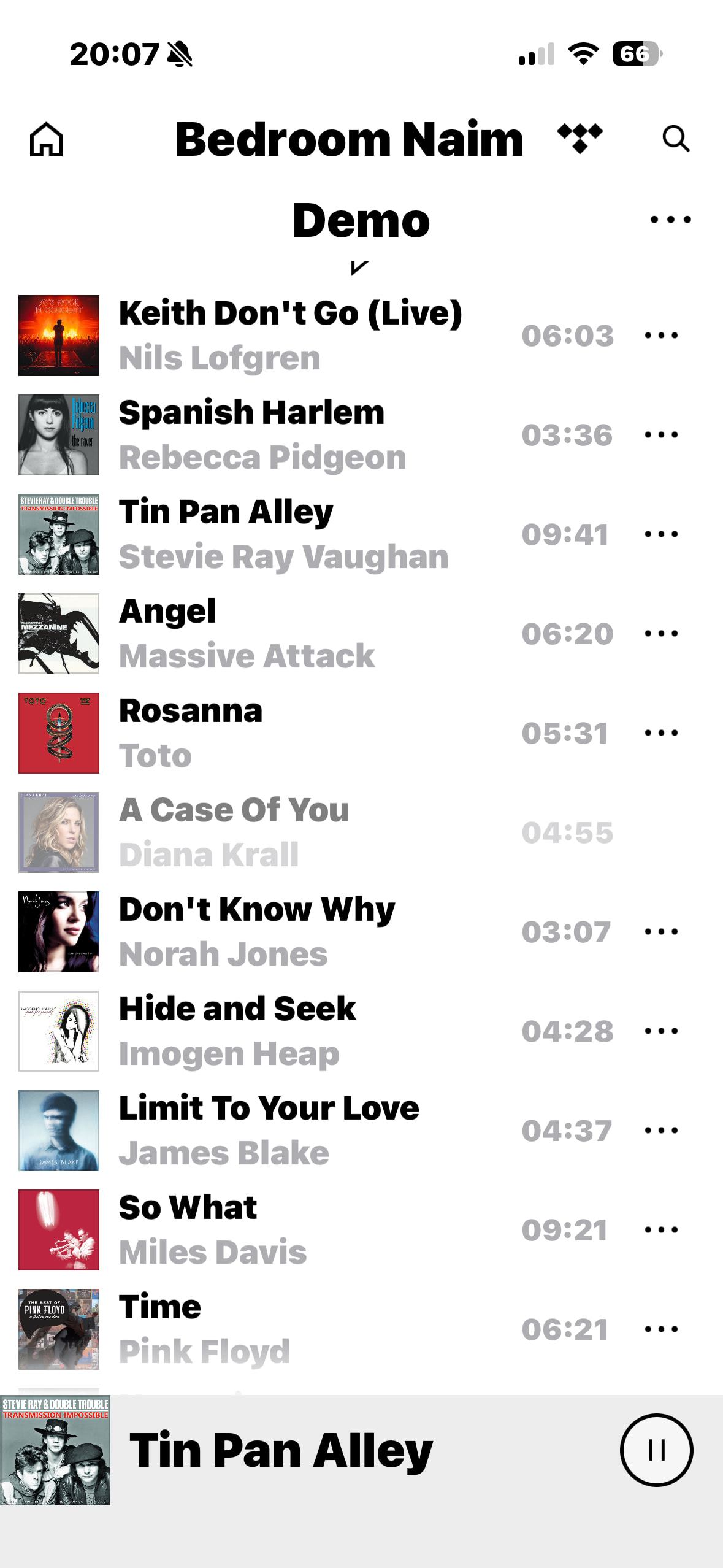Play Don't Know Why by Norah Jones
Image resolution: width=723 pixels, height=1568 pixels.
point(256,932)
